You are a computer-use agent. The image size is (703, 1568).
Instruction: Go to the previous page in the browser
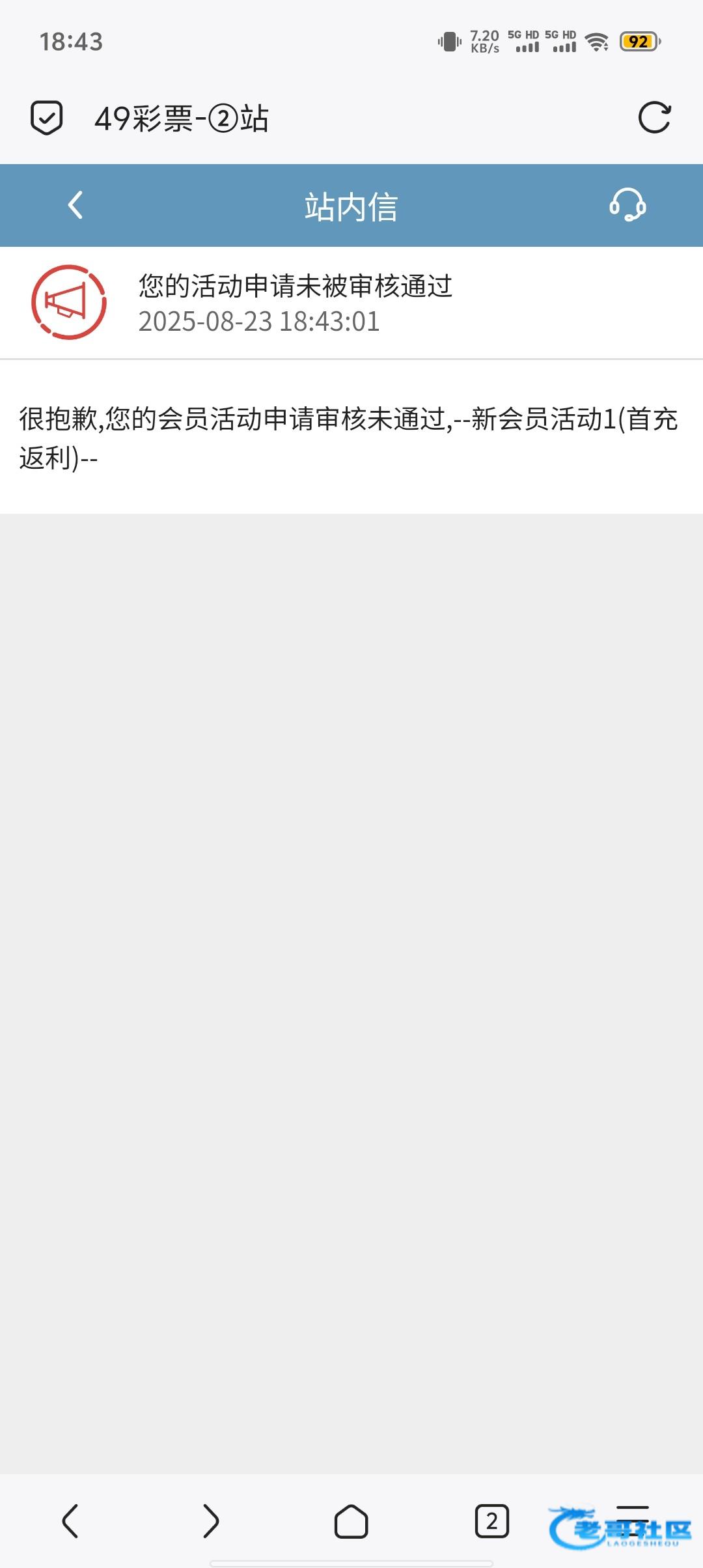tap(70, 1521)
